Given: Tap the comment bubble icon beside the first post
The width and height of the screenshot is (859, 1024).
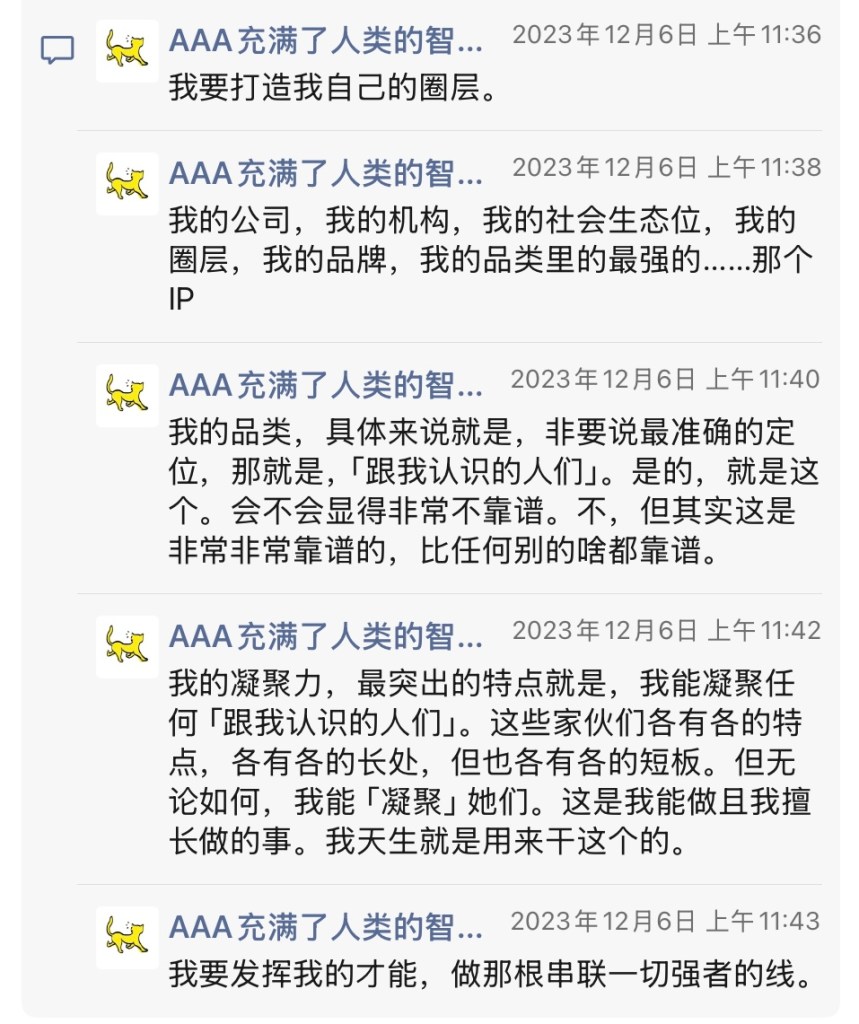Looking at the screenshot, I should pos(57,50).
